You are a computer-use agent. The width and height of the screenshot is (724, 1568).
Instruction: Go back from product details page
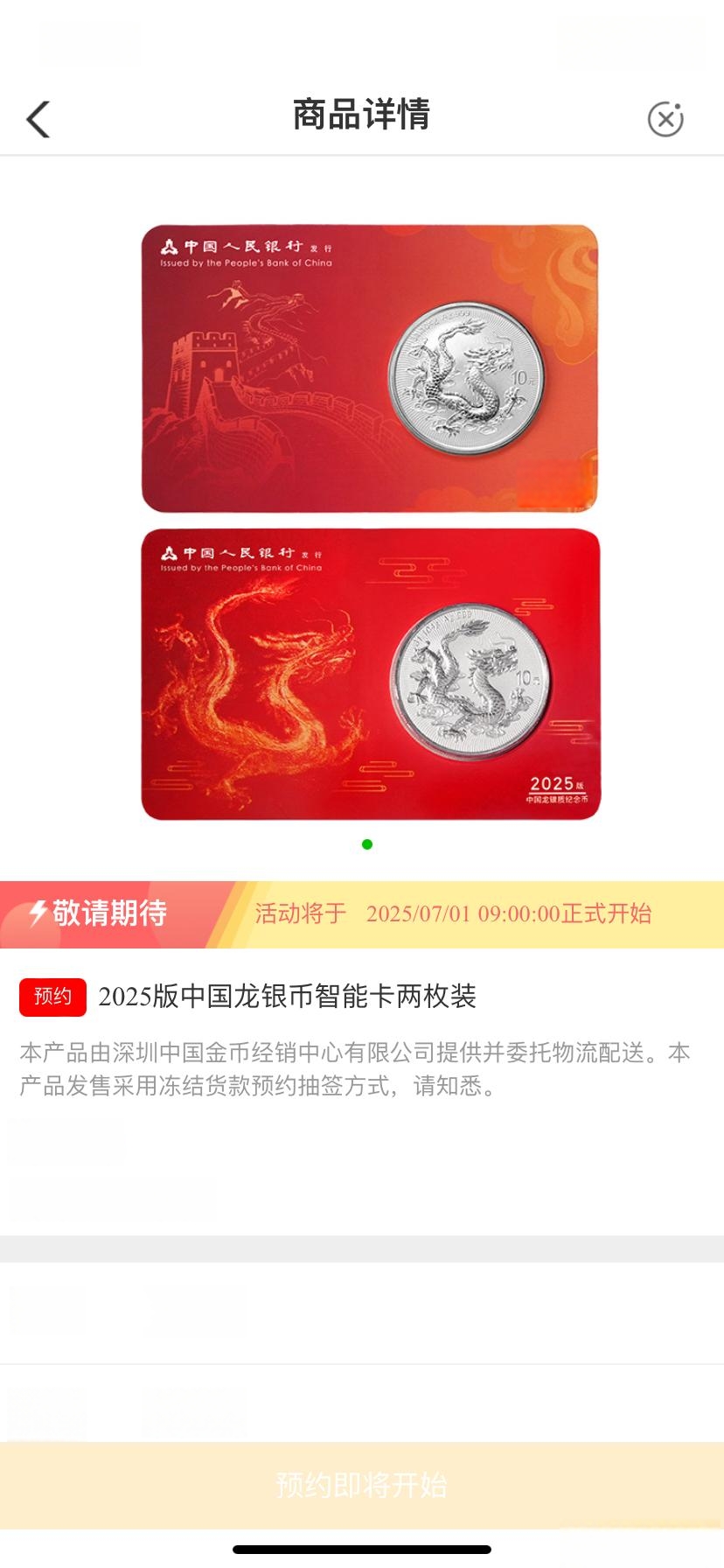pos(38,119)
